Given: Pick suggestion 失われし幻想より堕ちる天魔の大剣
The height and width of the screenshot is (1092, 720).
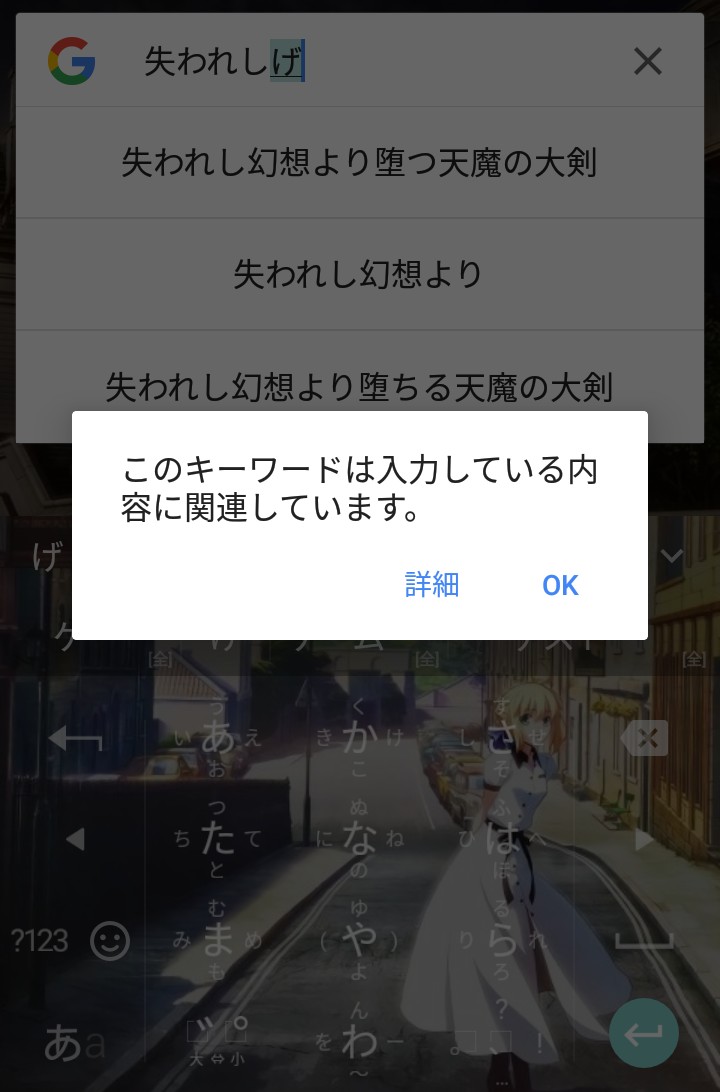Looking at the screenshot, I should point(359,386).
